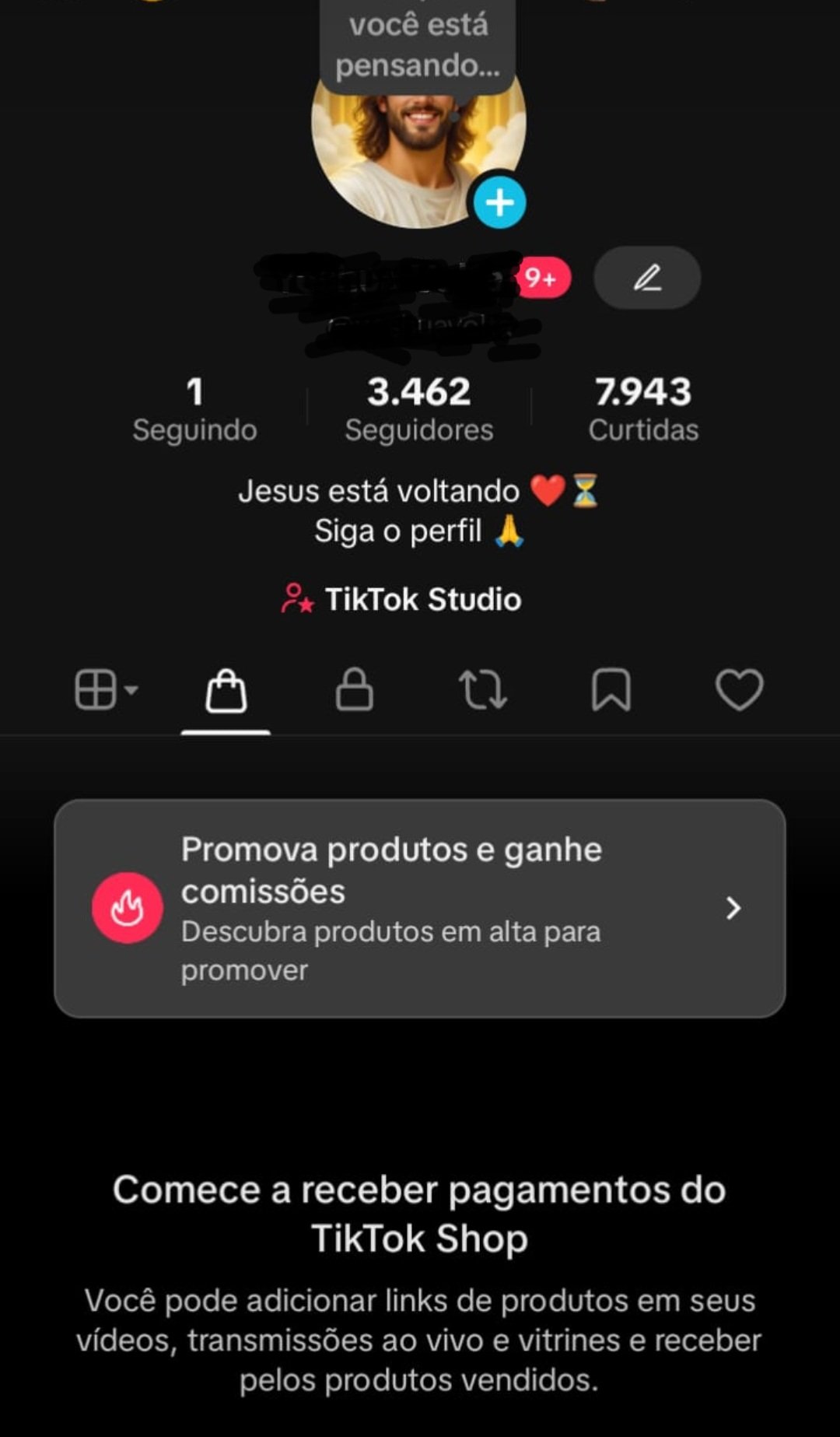Open the Seguindo list

(x=194, y=409)
